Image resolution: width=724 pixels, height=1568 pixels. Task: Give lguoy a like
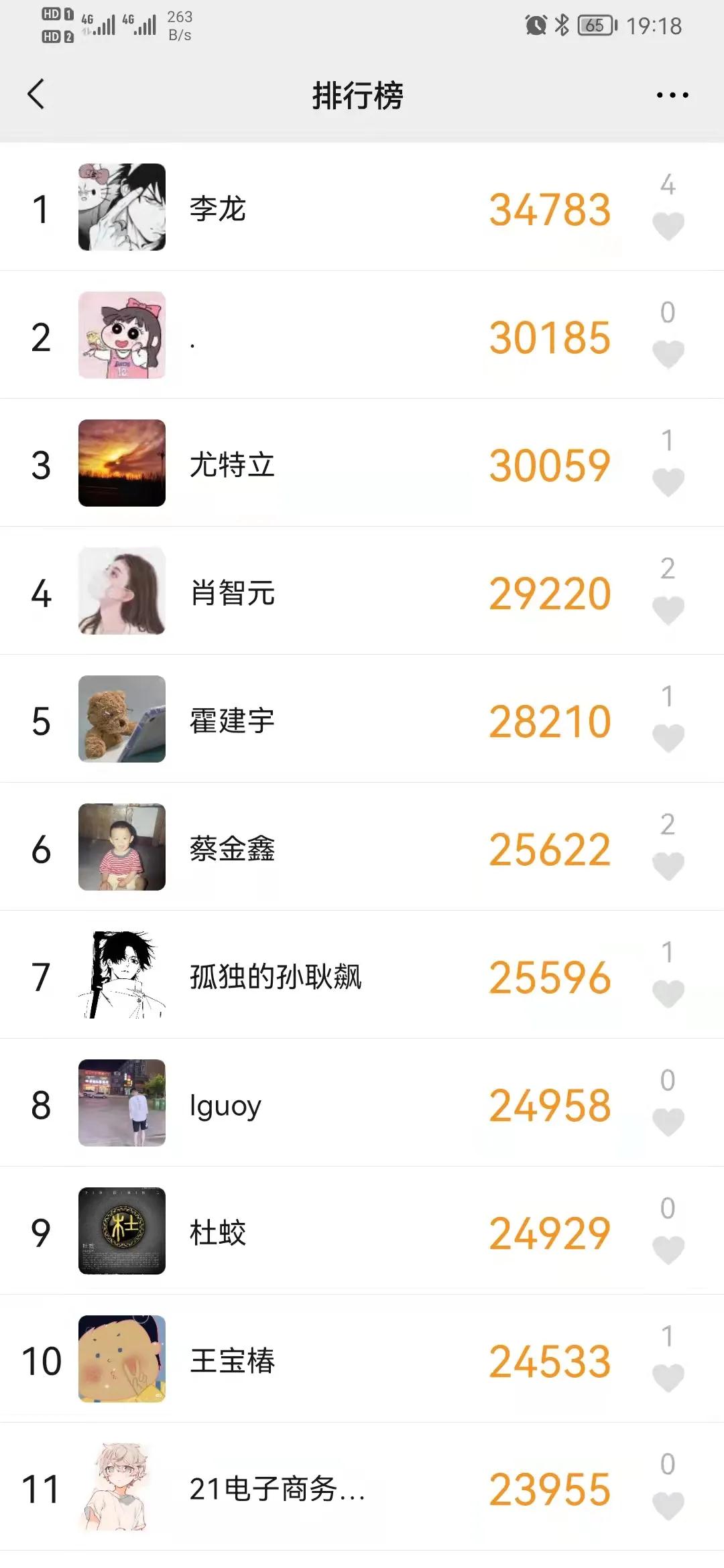coord(668,1122)
